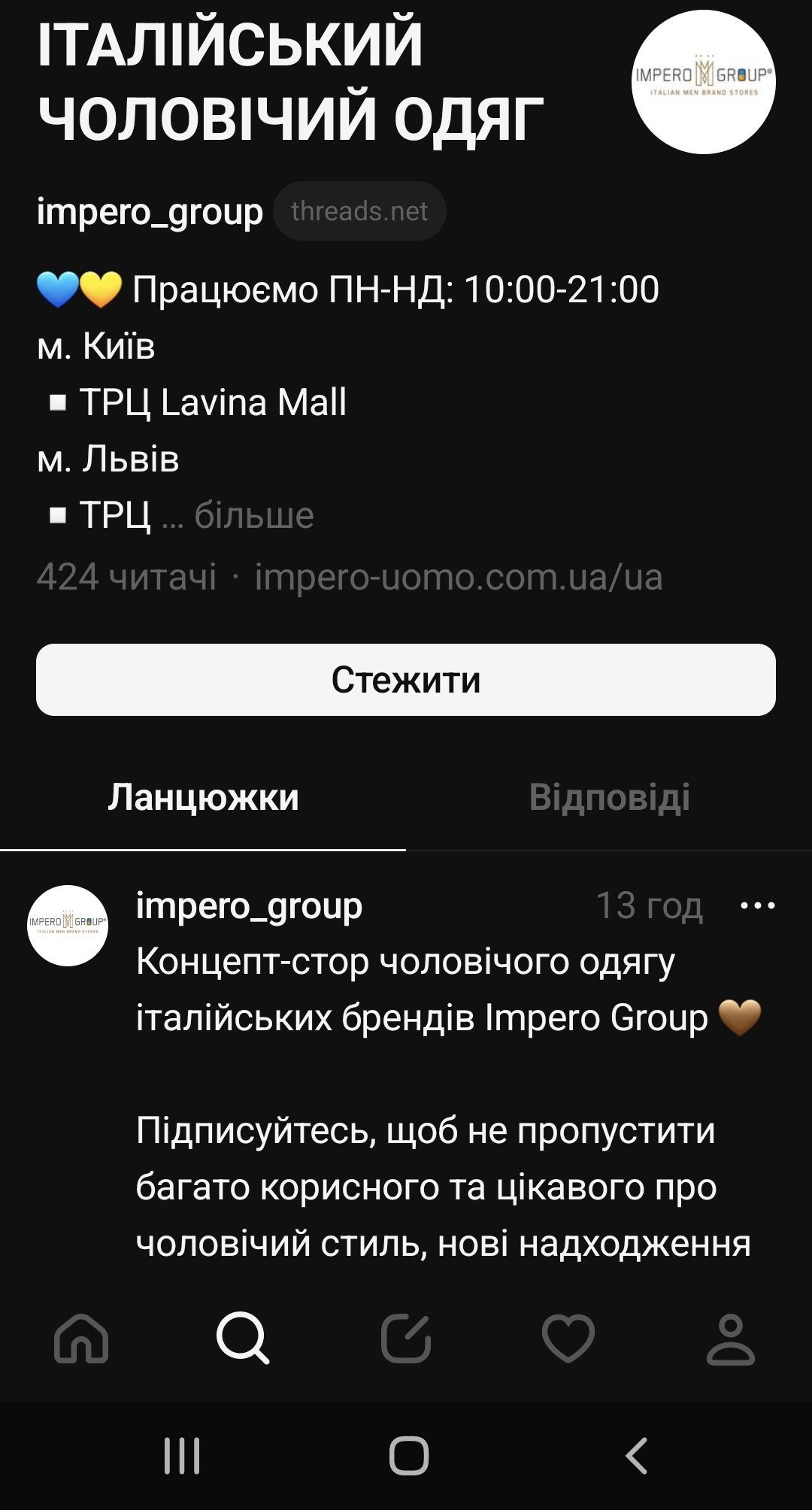This screenshot has width=812, height=1510.
Task: Open the three-dot menu on the post
Action: [x=757, y=905]
